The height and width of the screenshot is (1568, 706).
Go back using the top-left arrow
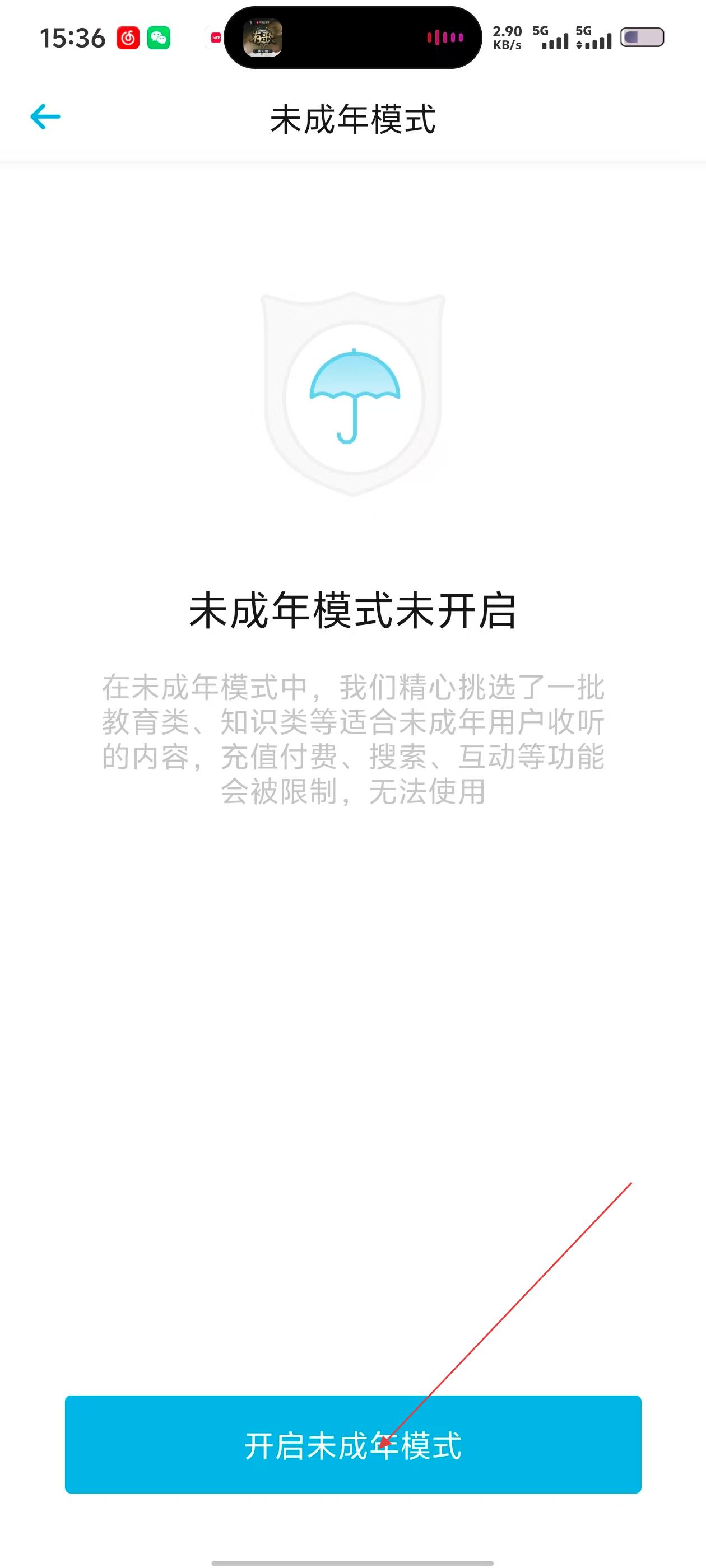[45, 116]
